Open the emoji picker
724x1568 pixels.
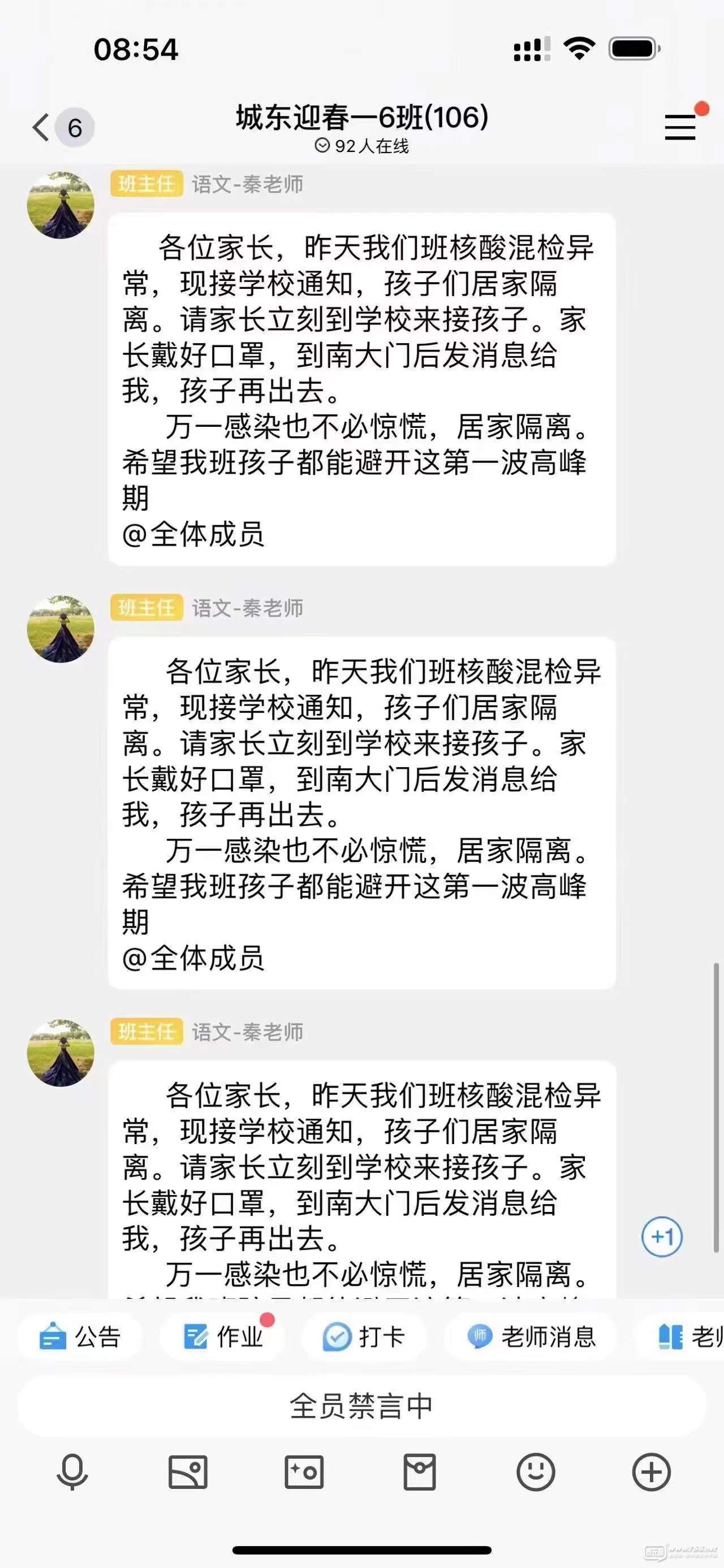(x=535, y=1472)
